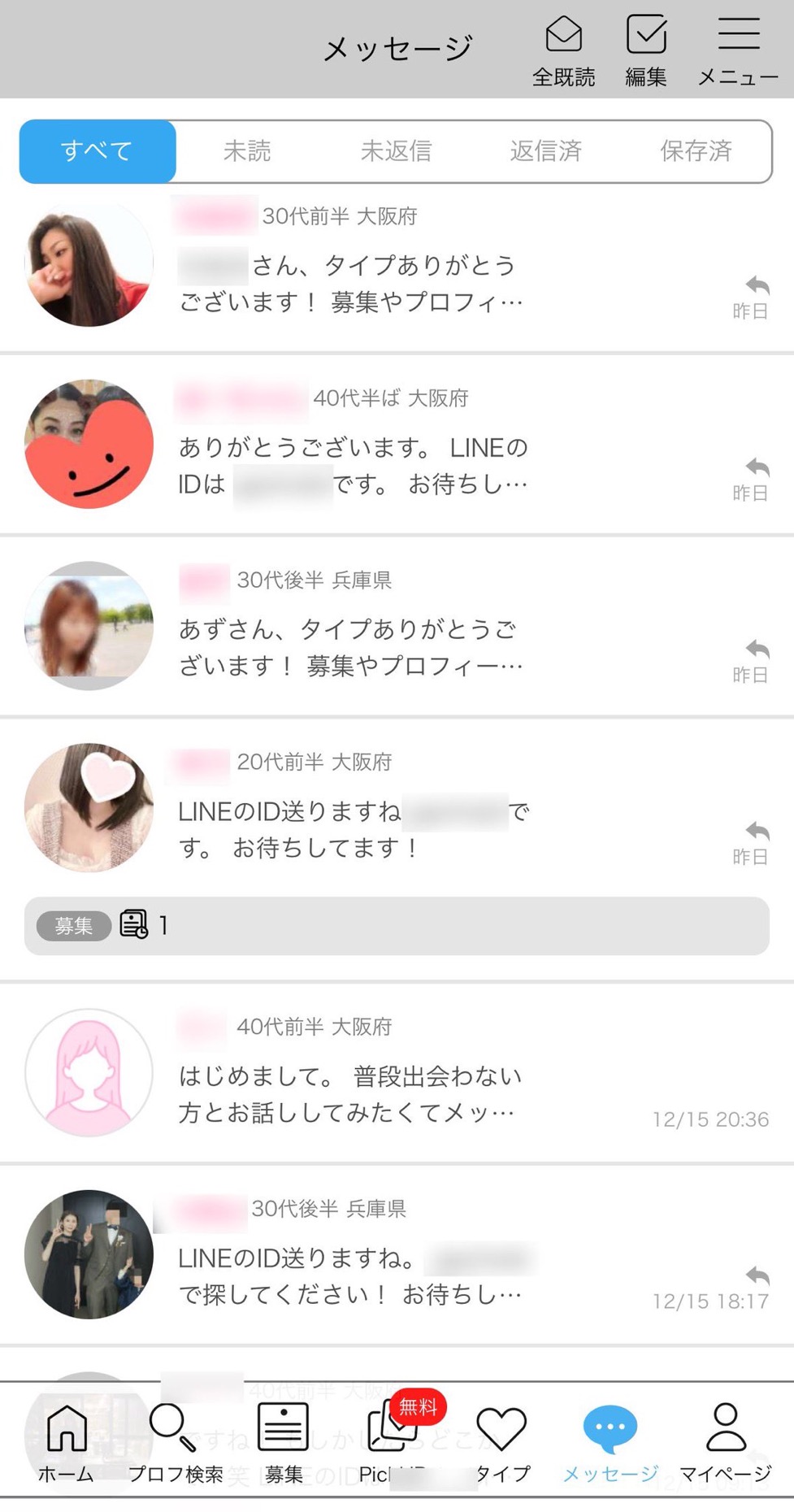Switch to the 未読 tab
The height and width of the screenshot is (1512, 794).
coord(247,151)
